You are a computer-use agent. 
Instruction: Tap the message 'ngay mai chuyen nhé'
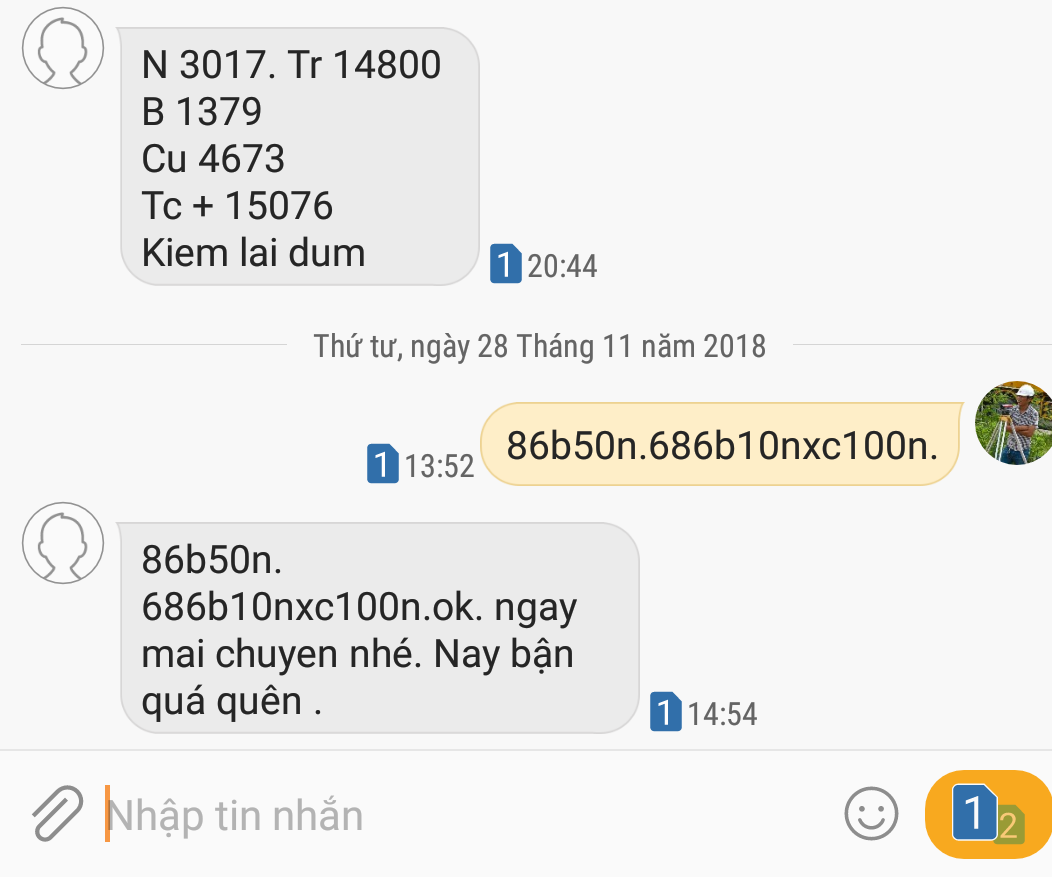(378, 628)
